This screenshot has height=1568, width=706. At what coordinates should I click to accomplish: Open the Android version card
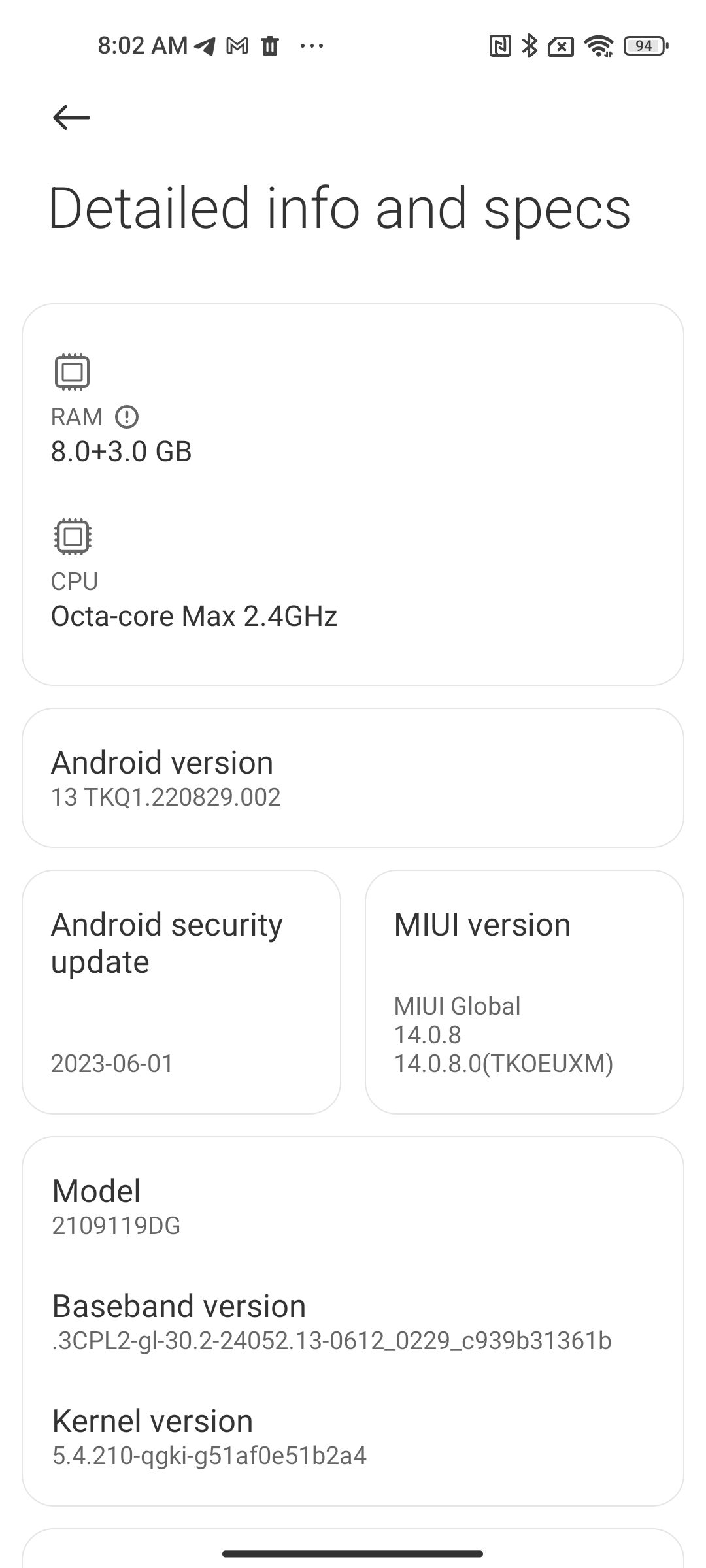[353, 776]
